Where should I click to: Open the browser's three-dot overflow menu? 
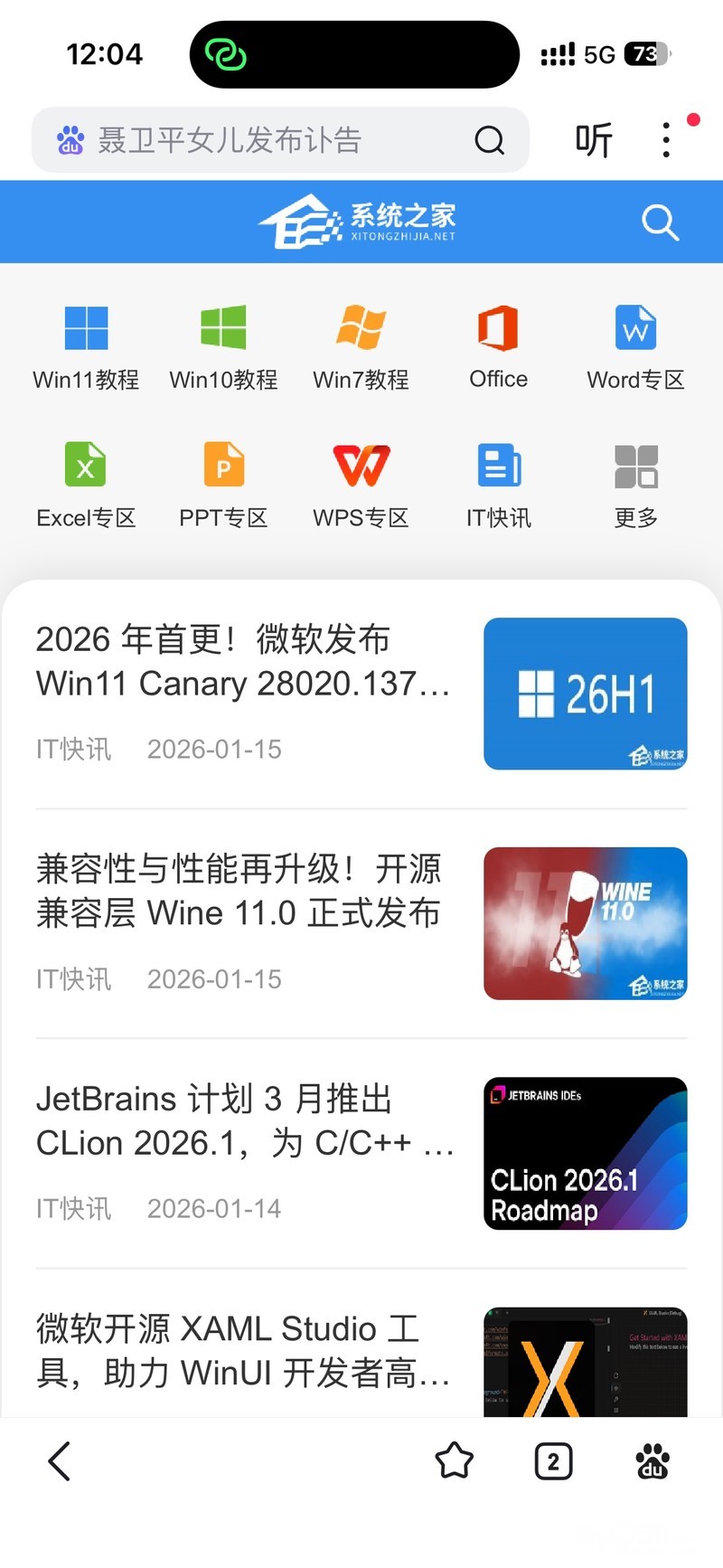[666, 140]
